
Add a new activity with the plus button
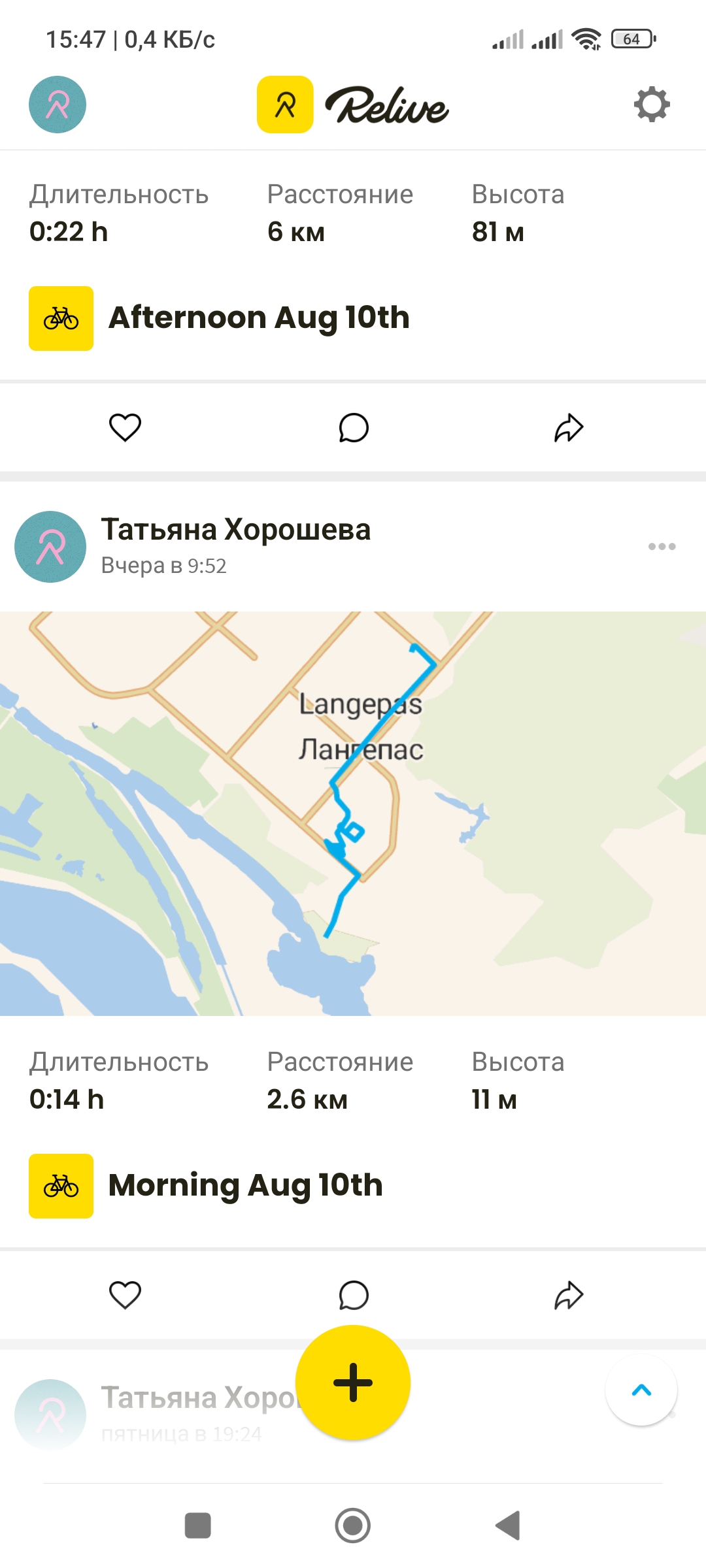pos(353,1382)
